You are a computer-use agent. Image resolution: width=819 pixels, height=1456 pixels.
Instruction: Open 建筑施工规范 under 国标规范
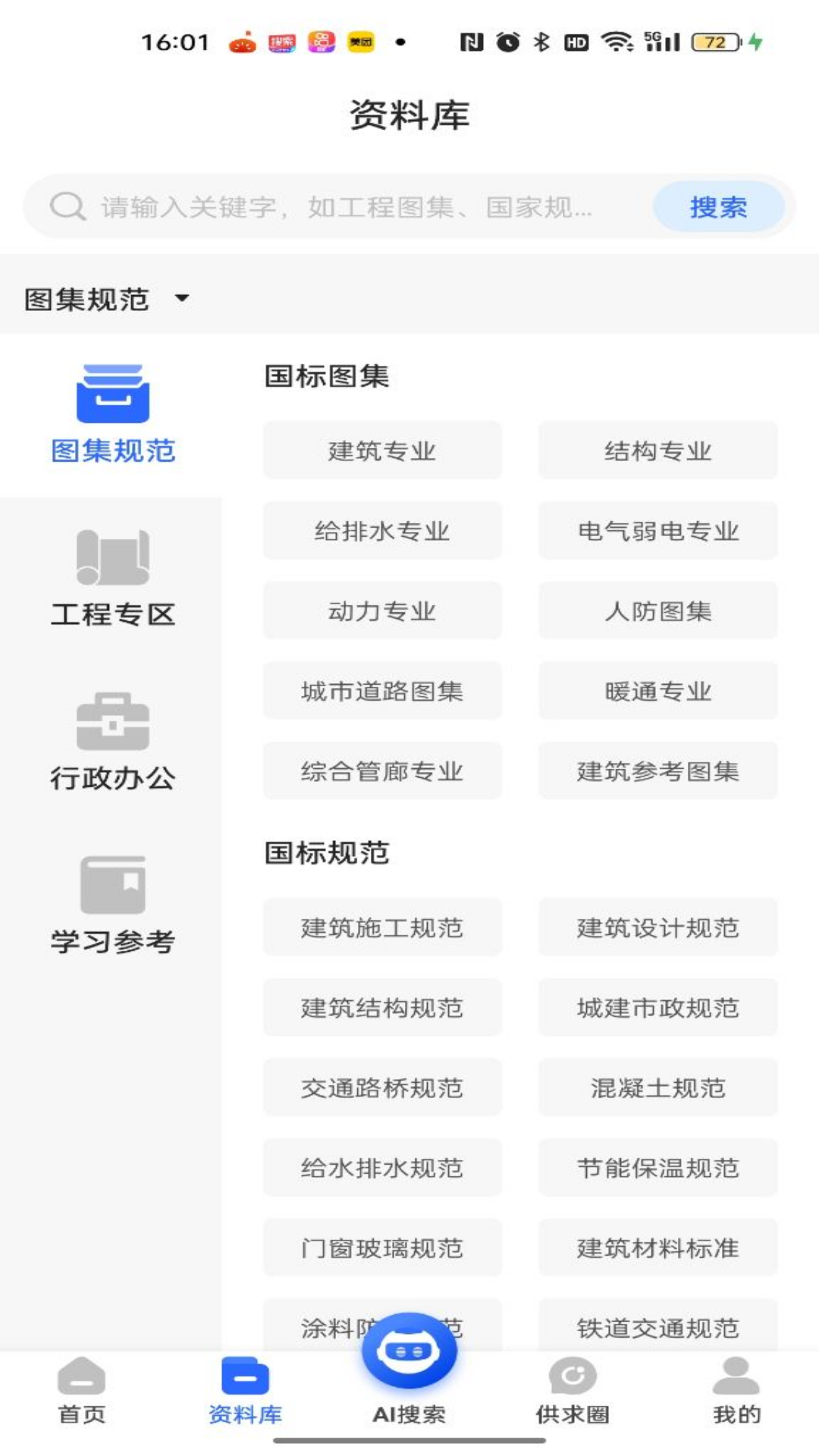382,927
